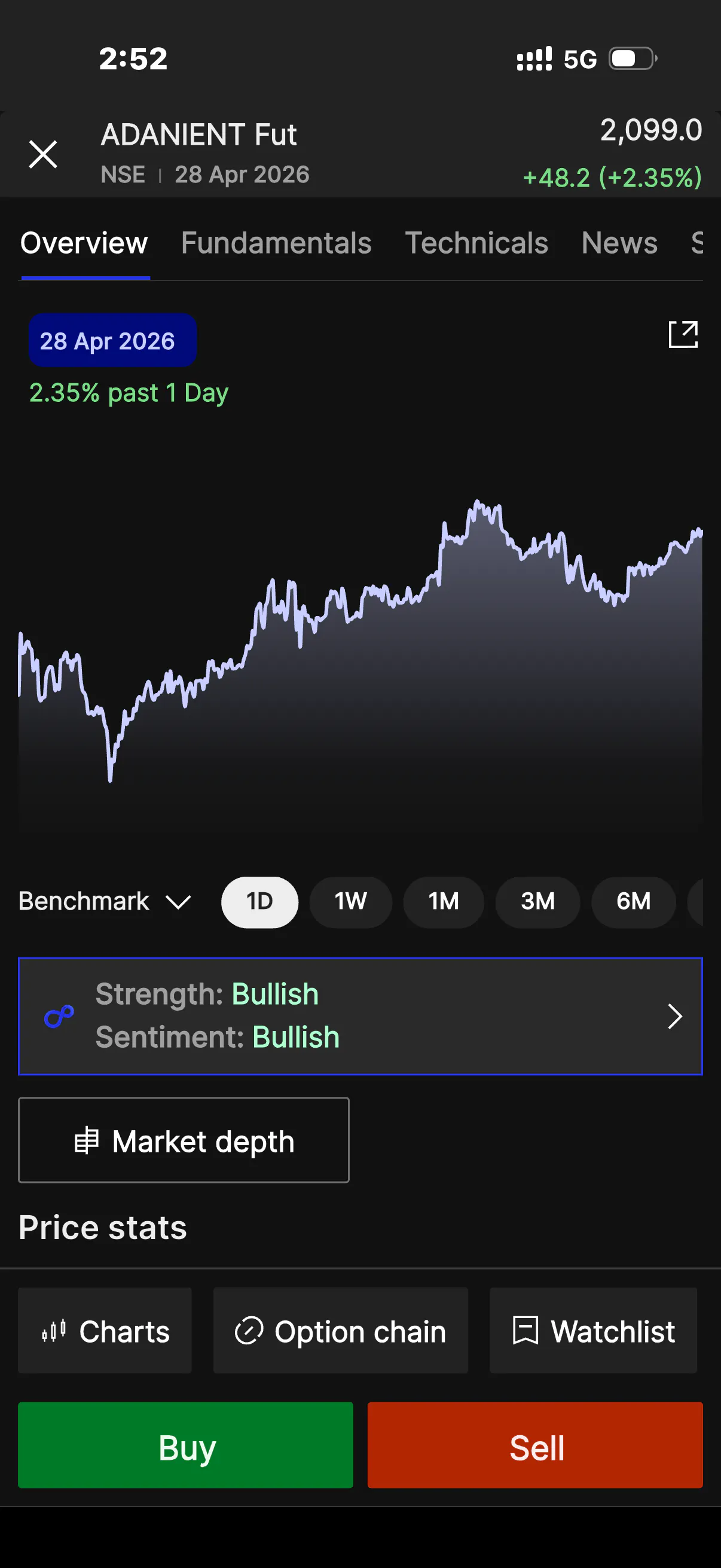Show the 6M chart range

633,901
